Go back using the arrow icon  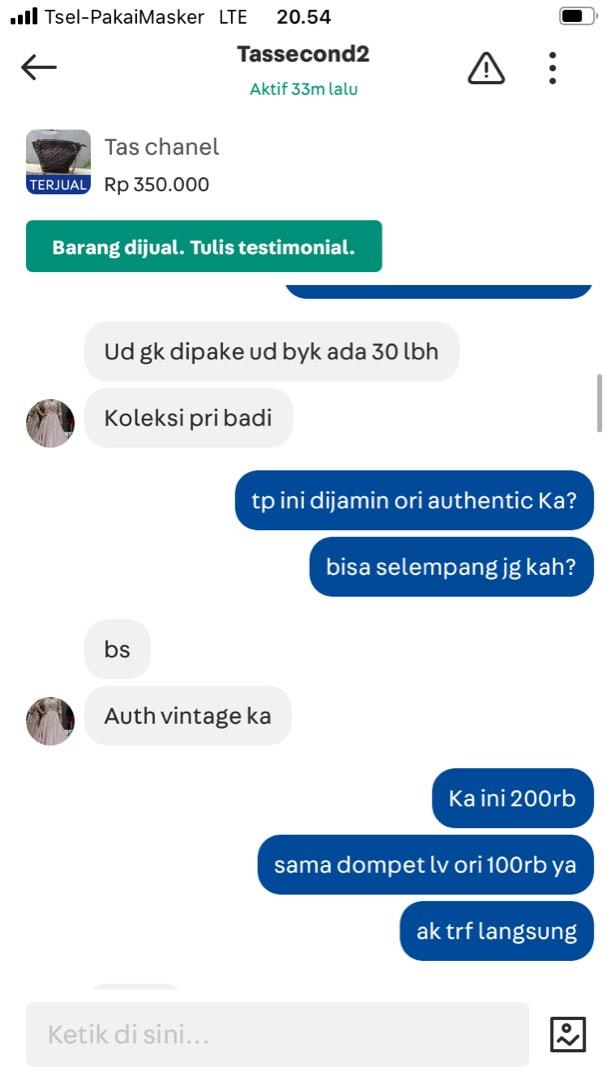tap(39, 67)
